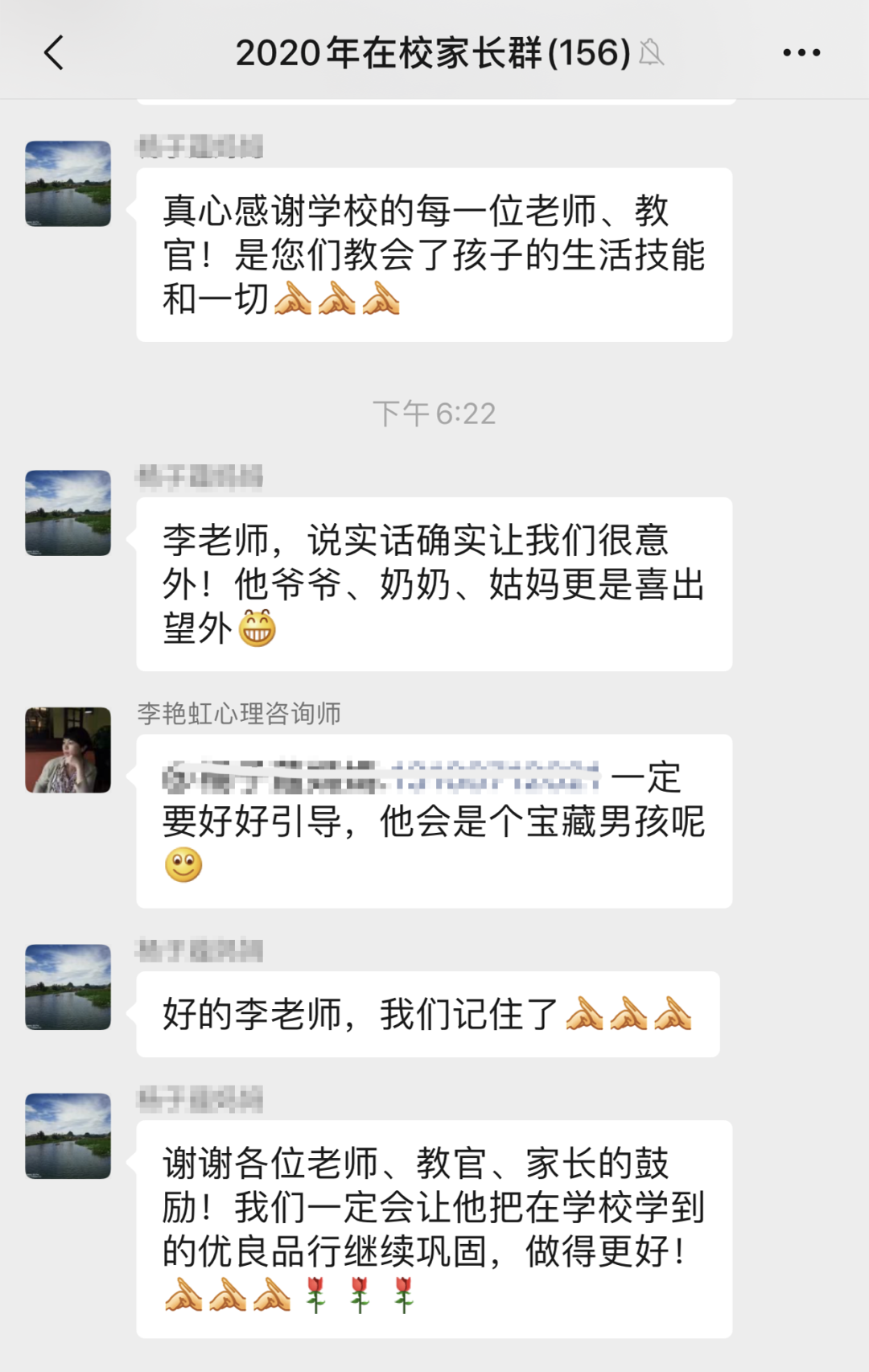The width and height of the screenshot is (869, 1372).
Task: Open the group chat's more options menu
Action: tap(801, 53)
